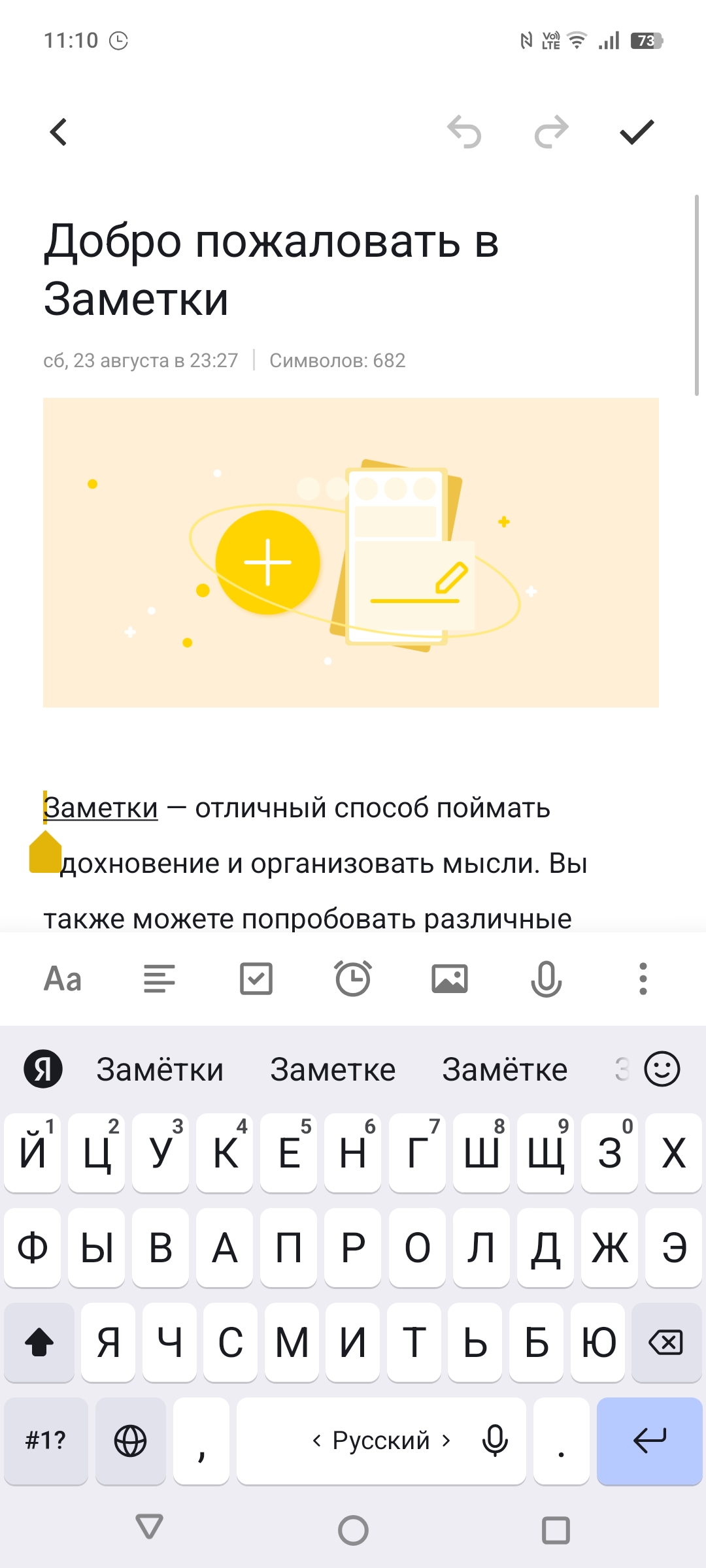Open the underlined Заметки link
Viewport: 706px width, 1568px height.
[101, 808]
